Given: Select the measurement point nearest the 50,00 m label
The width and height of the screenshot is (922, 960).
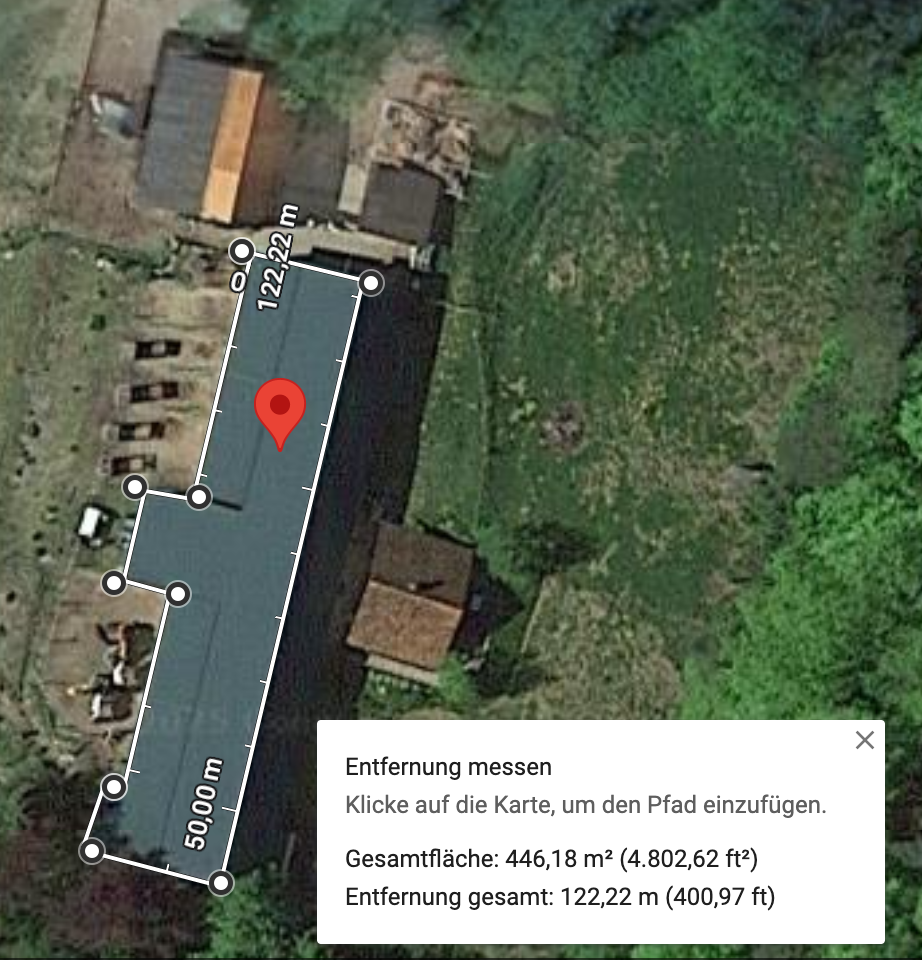Looking at the screenshot, I should click(x=221, y=882).
